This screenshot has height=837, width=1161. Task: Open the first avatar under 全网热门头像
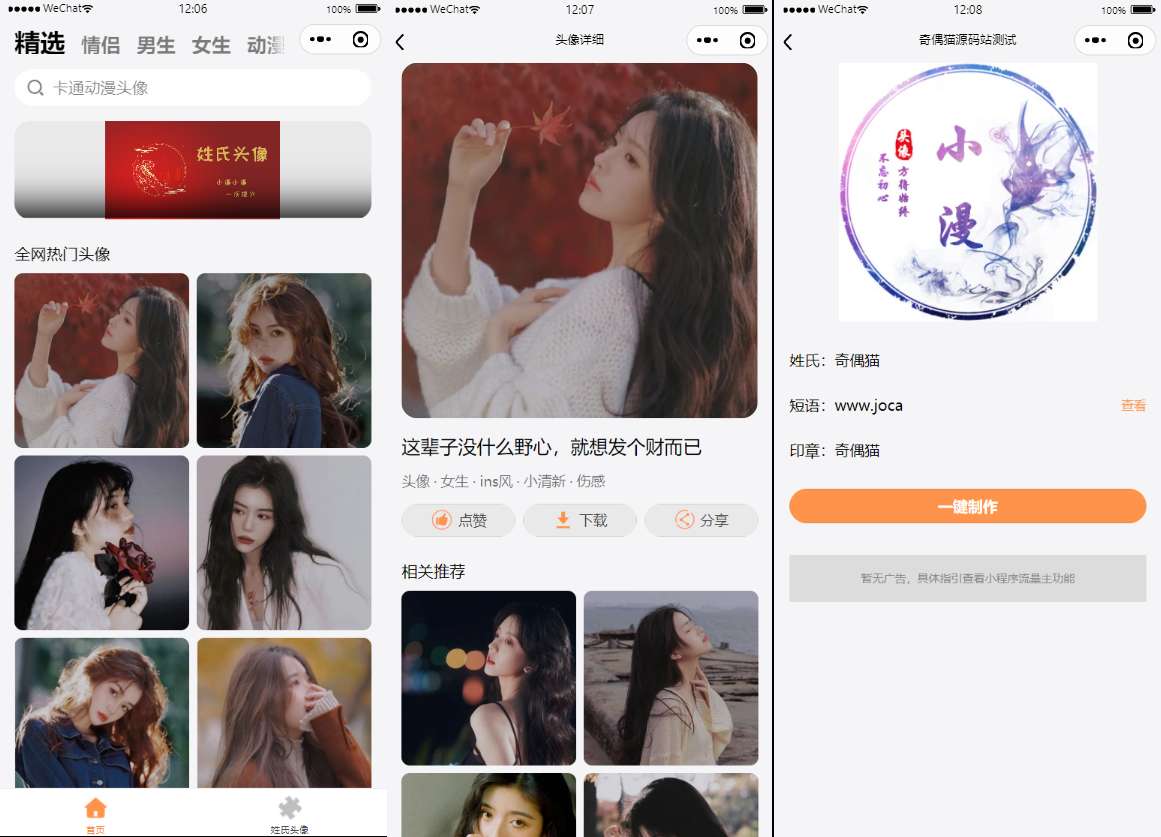click(102, 360)
